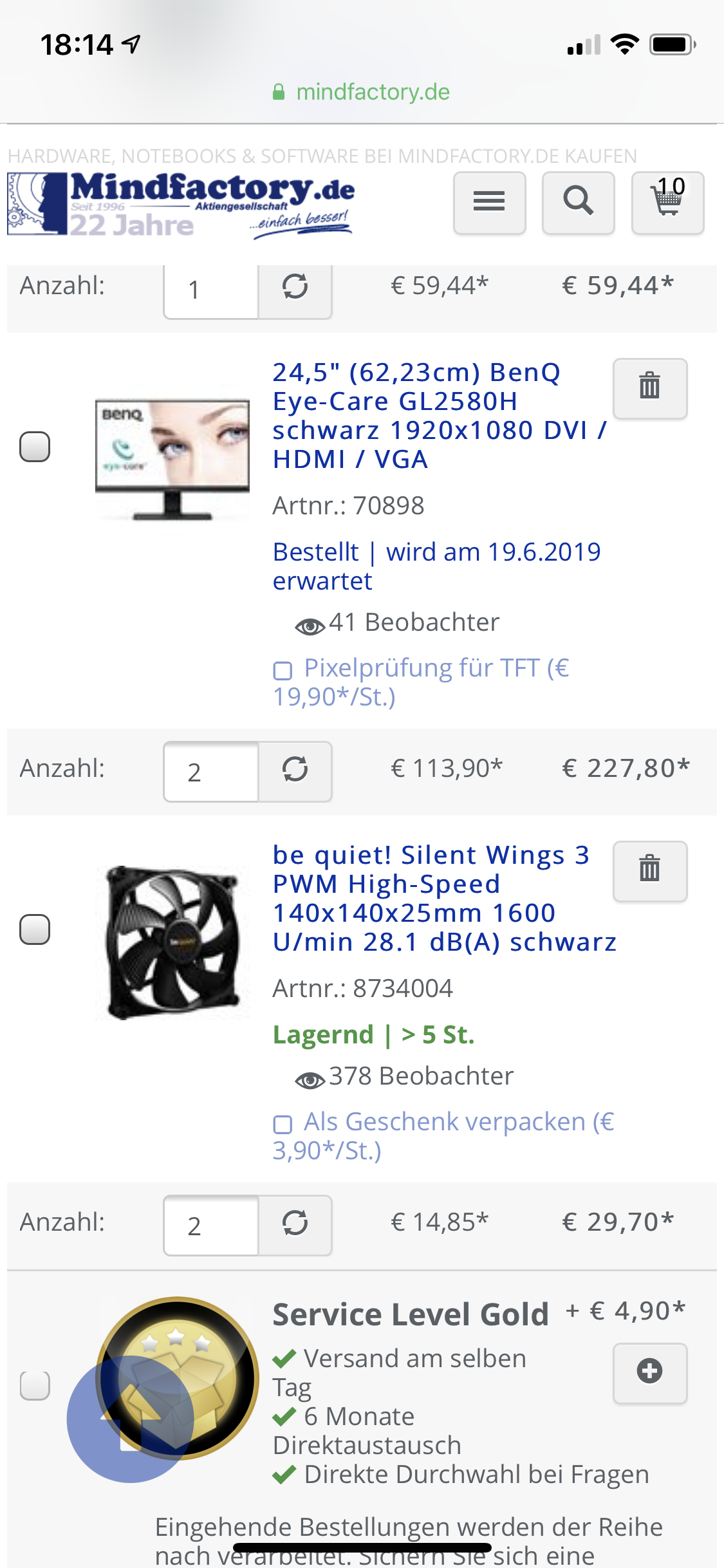
Task: Edit the quantity field for the BenQ monitor
Action: (211, 772)
